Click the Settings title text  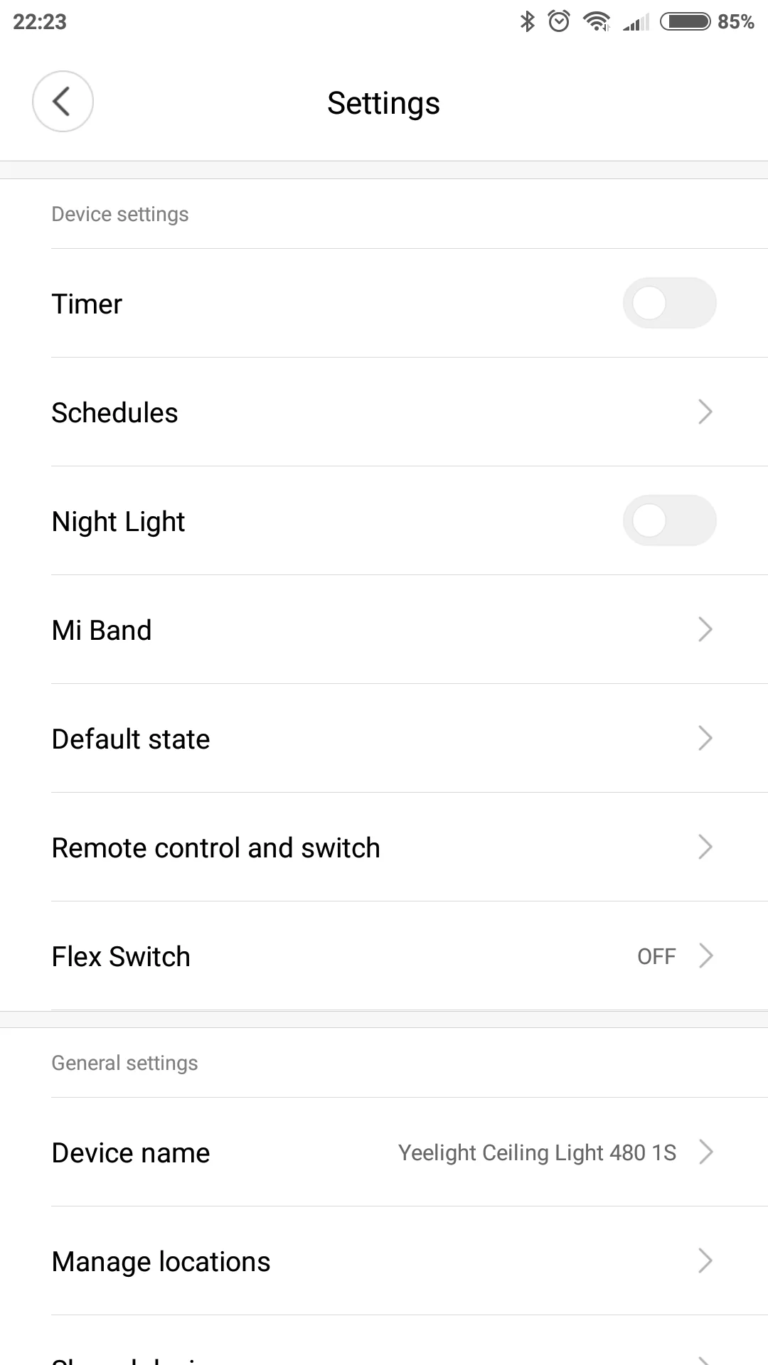click(383, 102)
